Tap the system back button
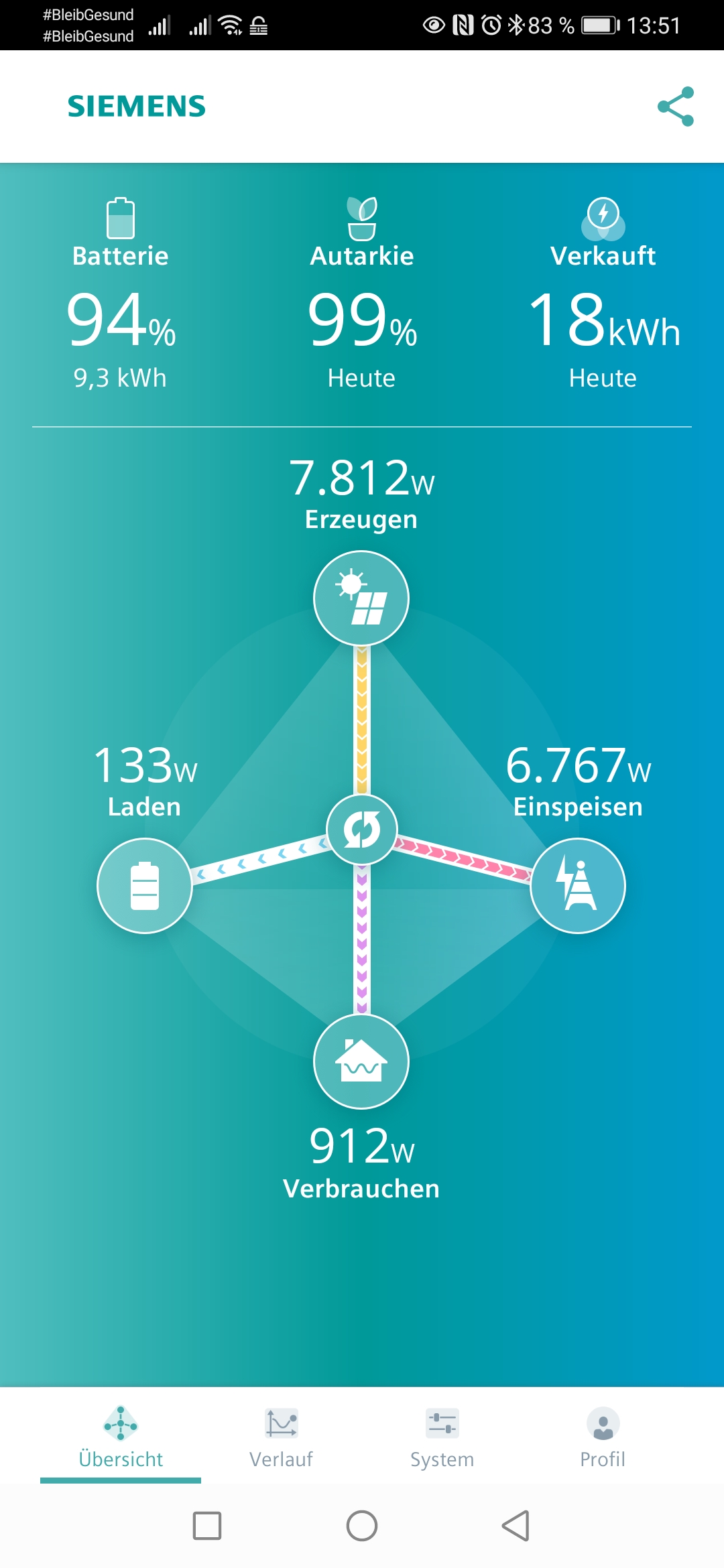 coord(516,1526)
